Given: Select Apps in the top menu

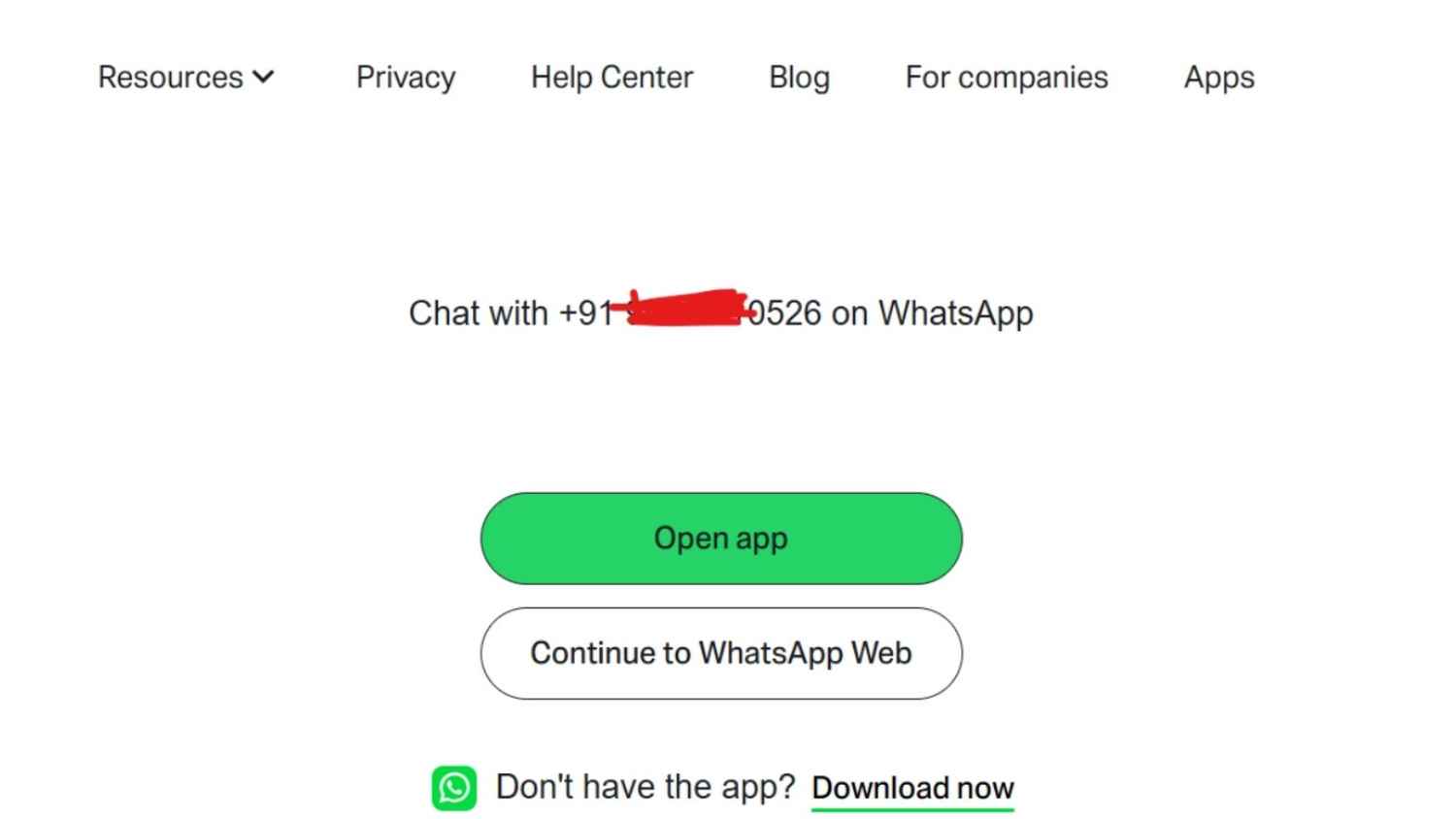Looking at the screenshot, I should point(1219,78).
